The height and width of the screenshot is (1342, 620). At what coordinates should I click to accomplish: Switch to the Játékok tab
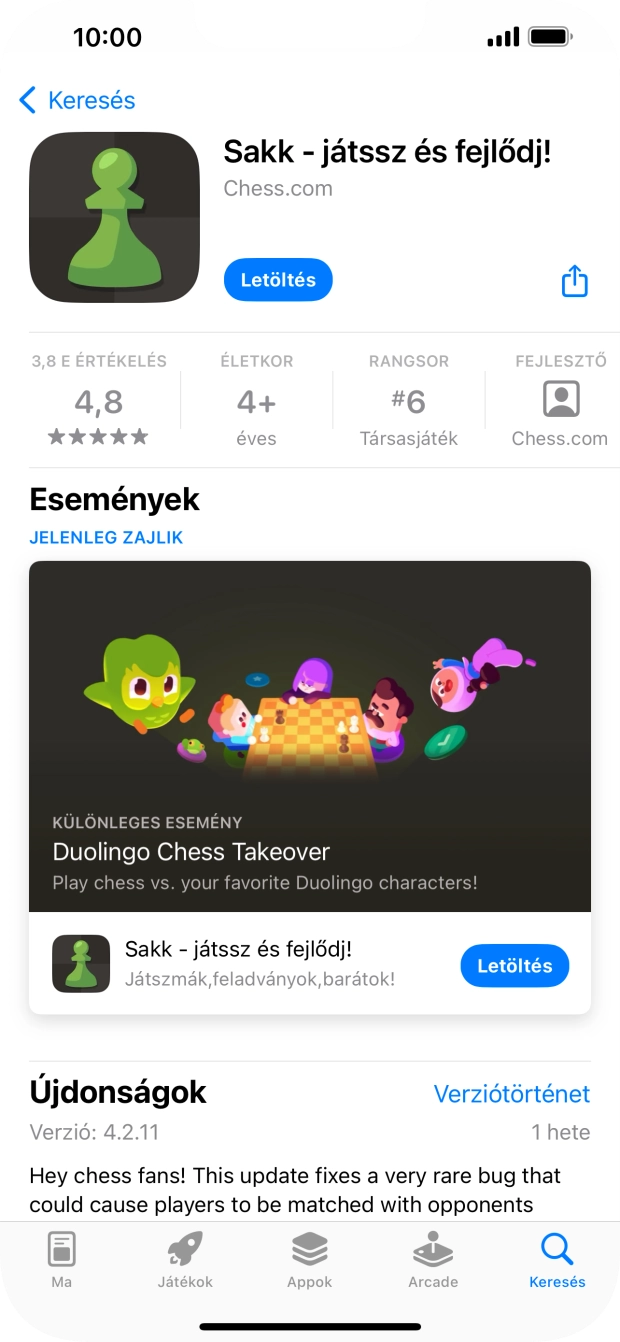click(185, 1260)
